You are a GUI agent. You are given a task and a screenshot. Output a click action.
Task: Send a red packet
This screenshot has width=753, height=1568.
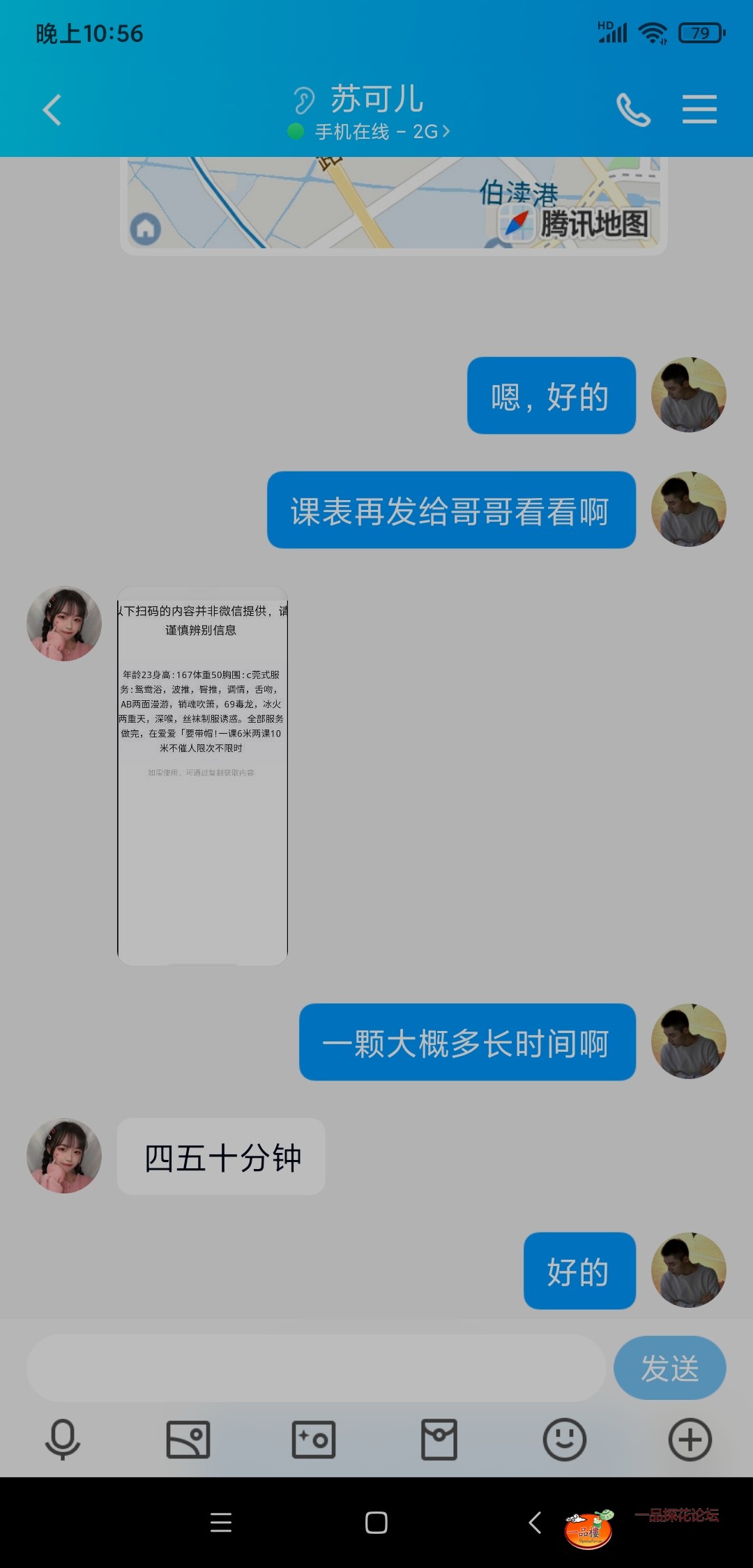[x=439, y=1440]
